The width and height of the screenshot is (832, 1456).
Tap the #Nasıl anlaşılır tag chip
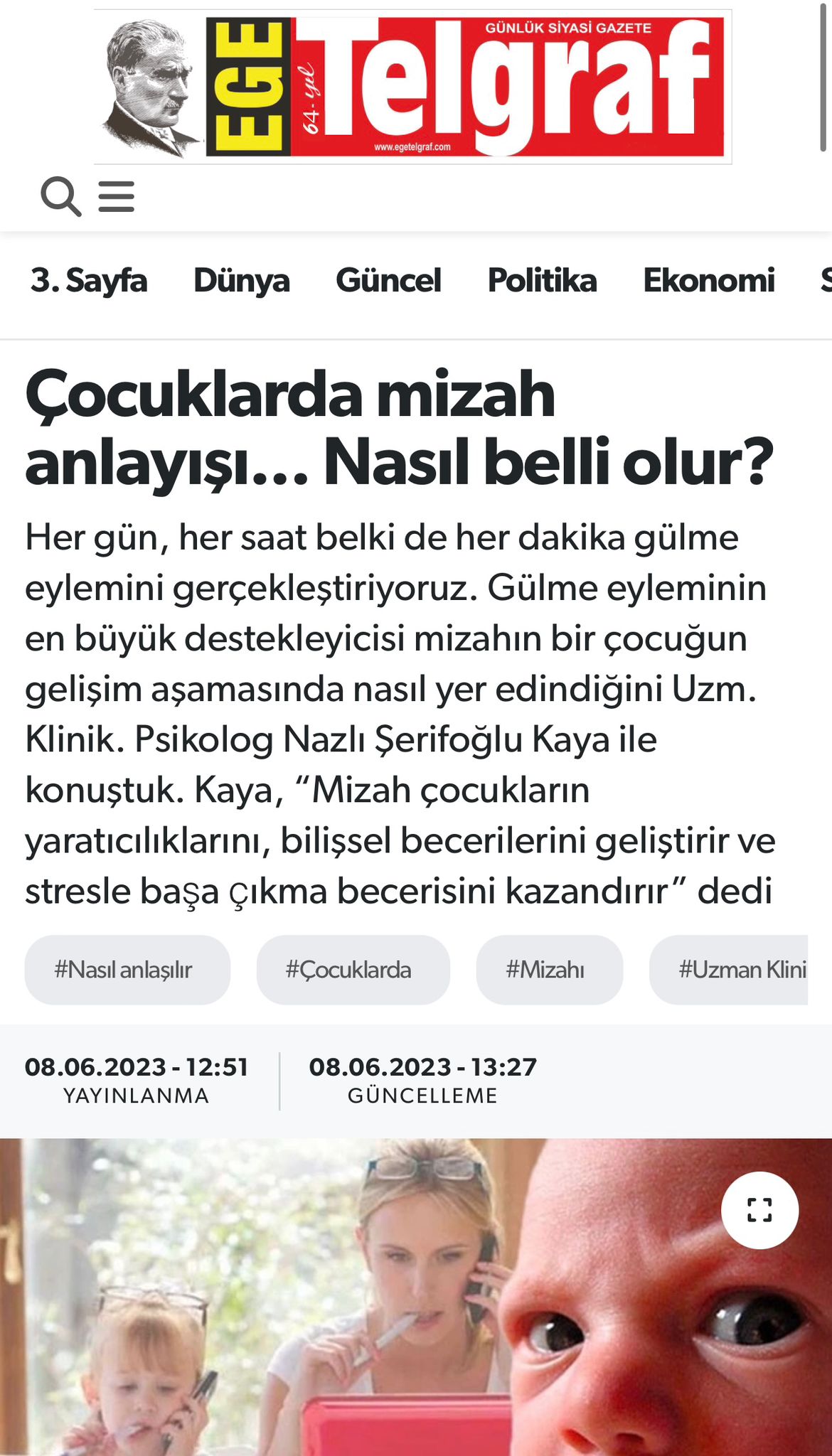tap(127, 970)
